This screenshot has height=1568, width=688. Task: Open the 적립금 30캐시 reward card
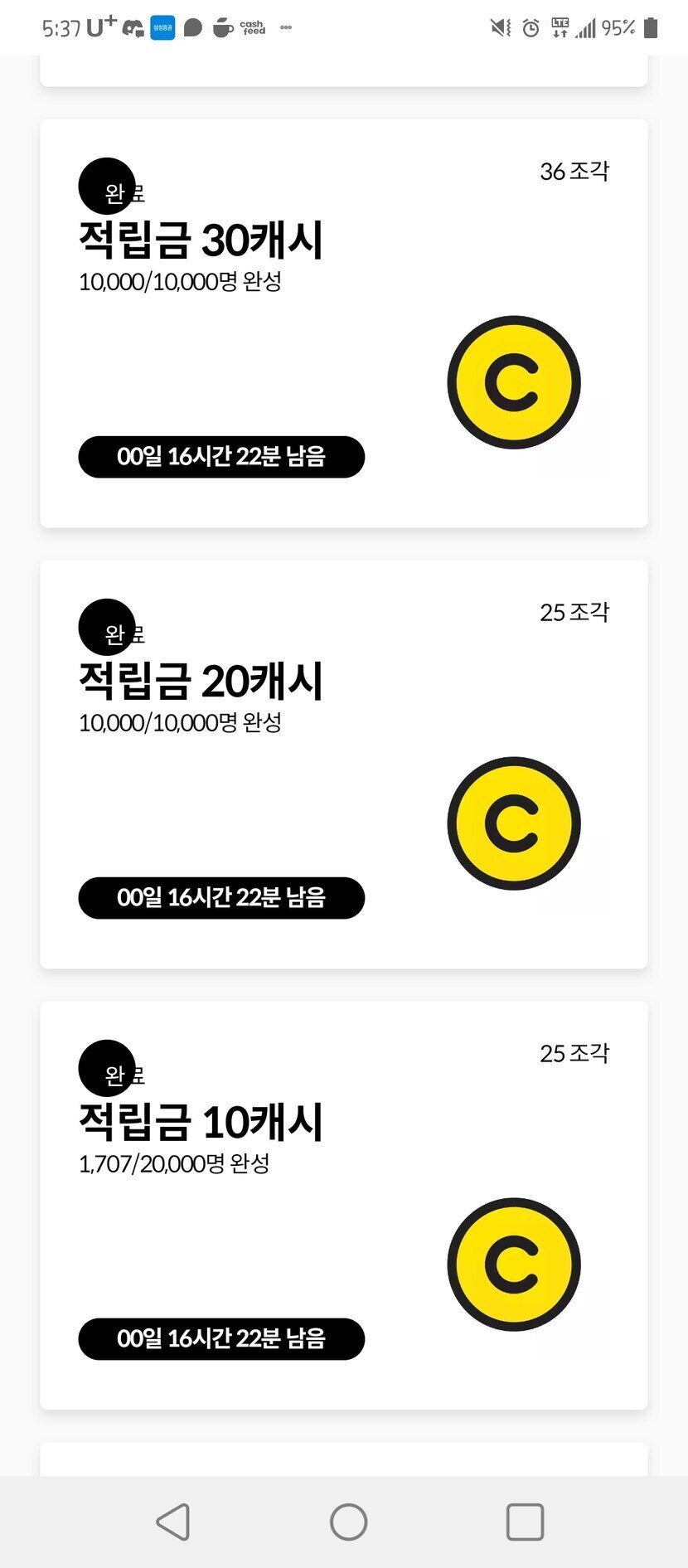pos(343,323)
